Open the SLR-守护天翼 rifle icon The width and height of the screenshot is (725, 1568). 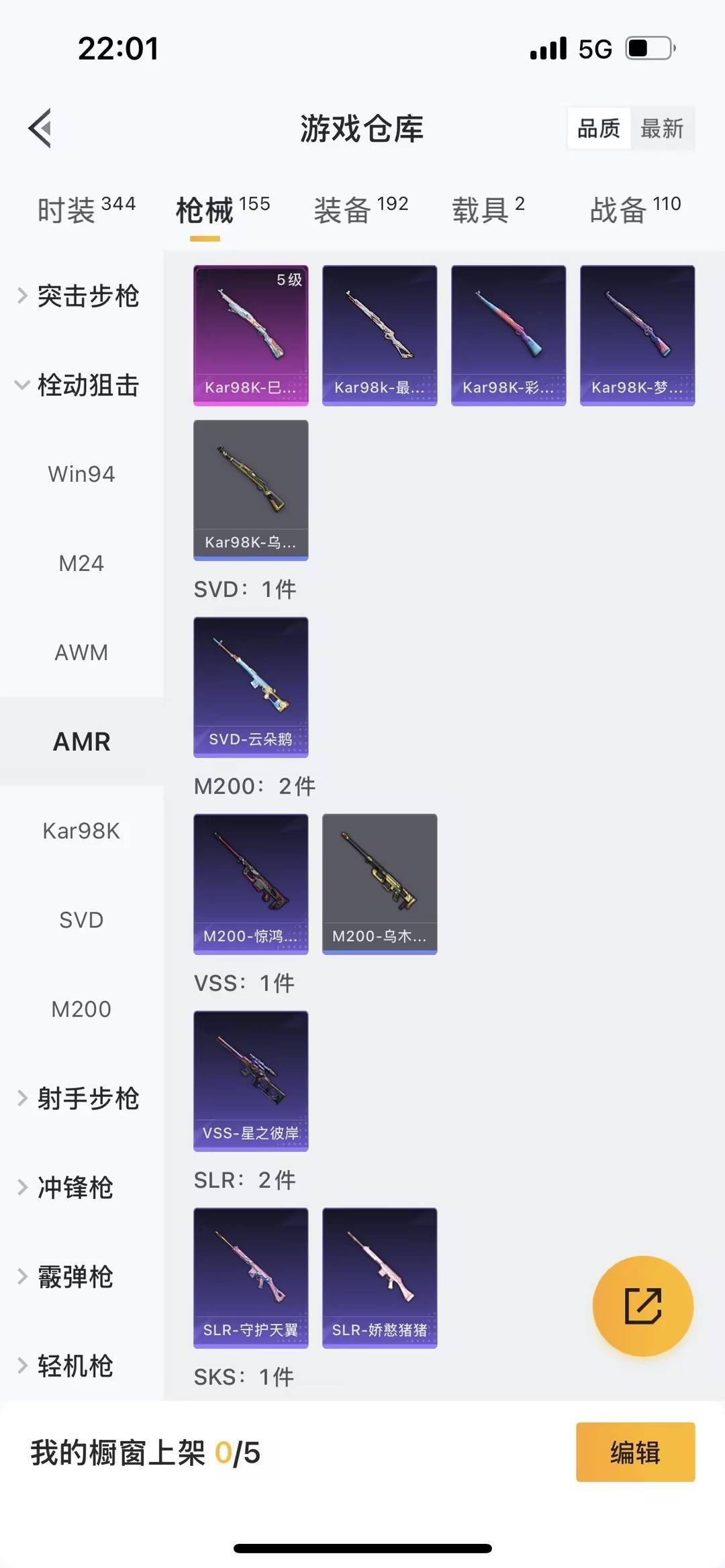click(x=250, y=1278)
